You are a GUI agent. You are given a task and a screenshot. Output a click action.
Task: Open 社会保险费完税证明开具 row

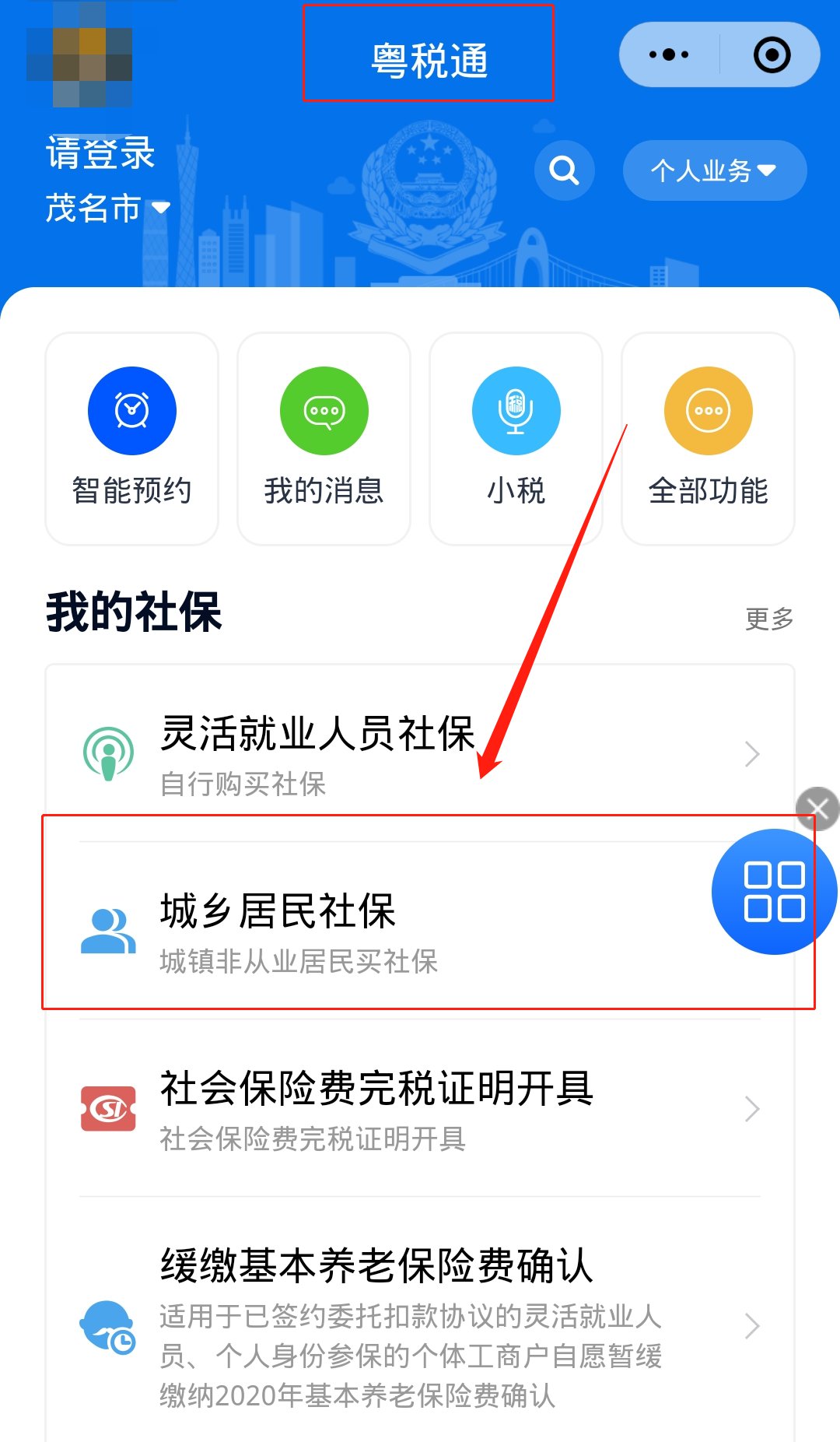click(x=420, y=1108)
